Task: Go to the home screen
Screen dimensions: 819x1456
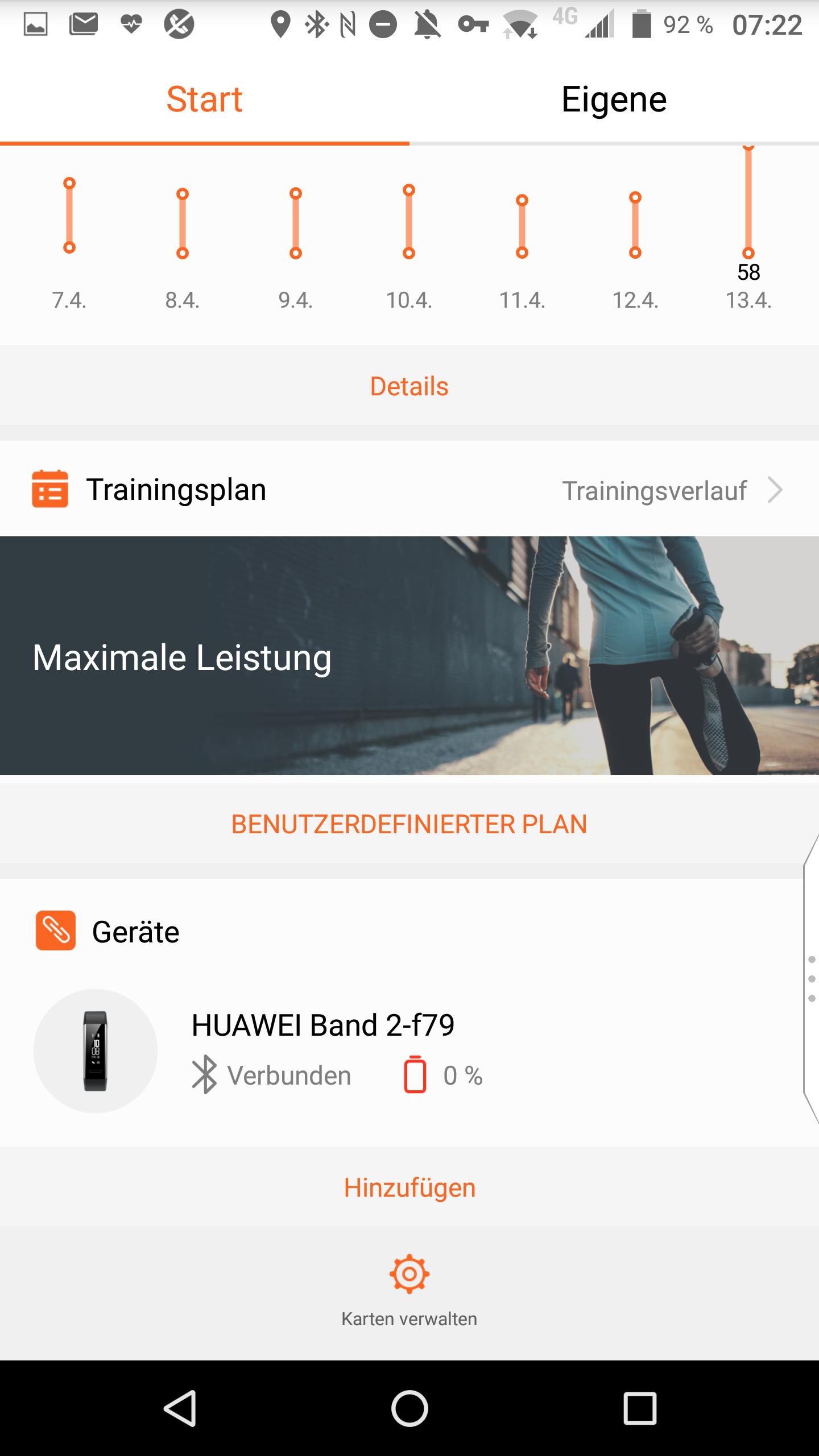Action: pos(409,1408)
